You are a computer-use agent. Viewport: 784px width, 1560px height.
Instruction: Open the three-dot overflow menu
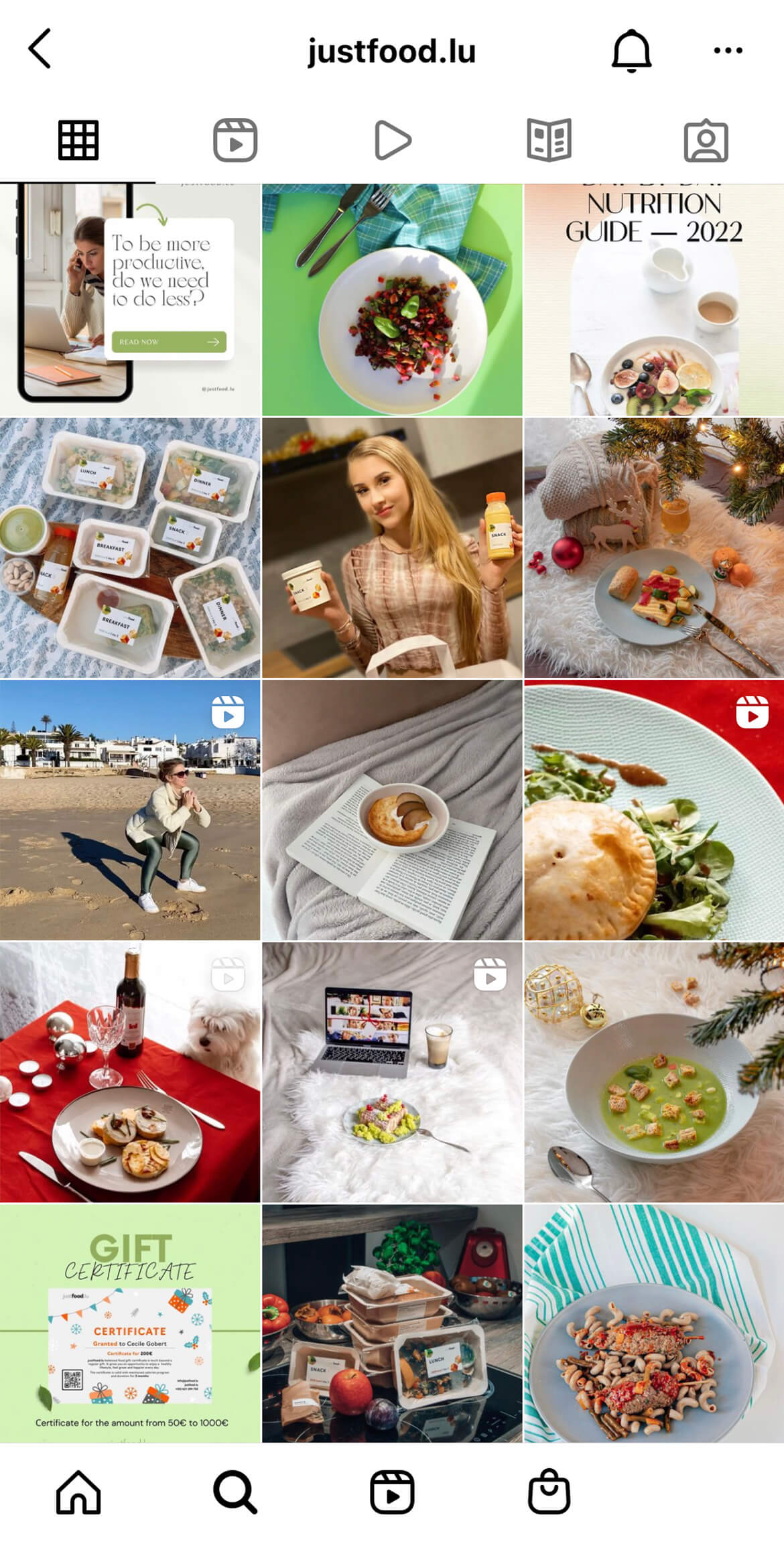[x=728, y=50]
